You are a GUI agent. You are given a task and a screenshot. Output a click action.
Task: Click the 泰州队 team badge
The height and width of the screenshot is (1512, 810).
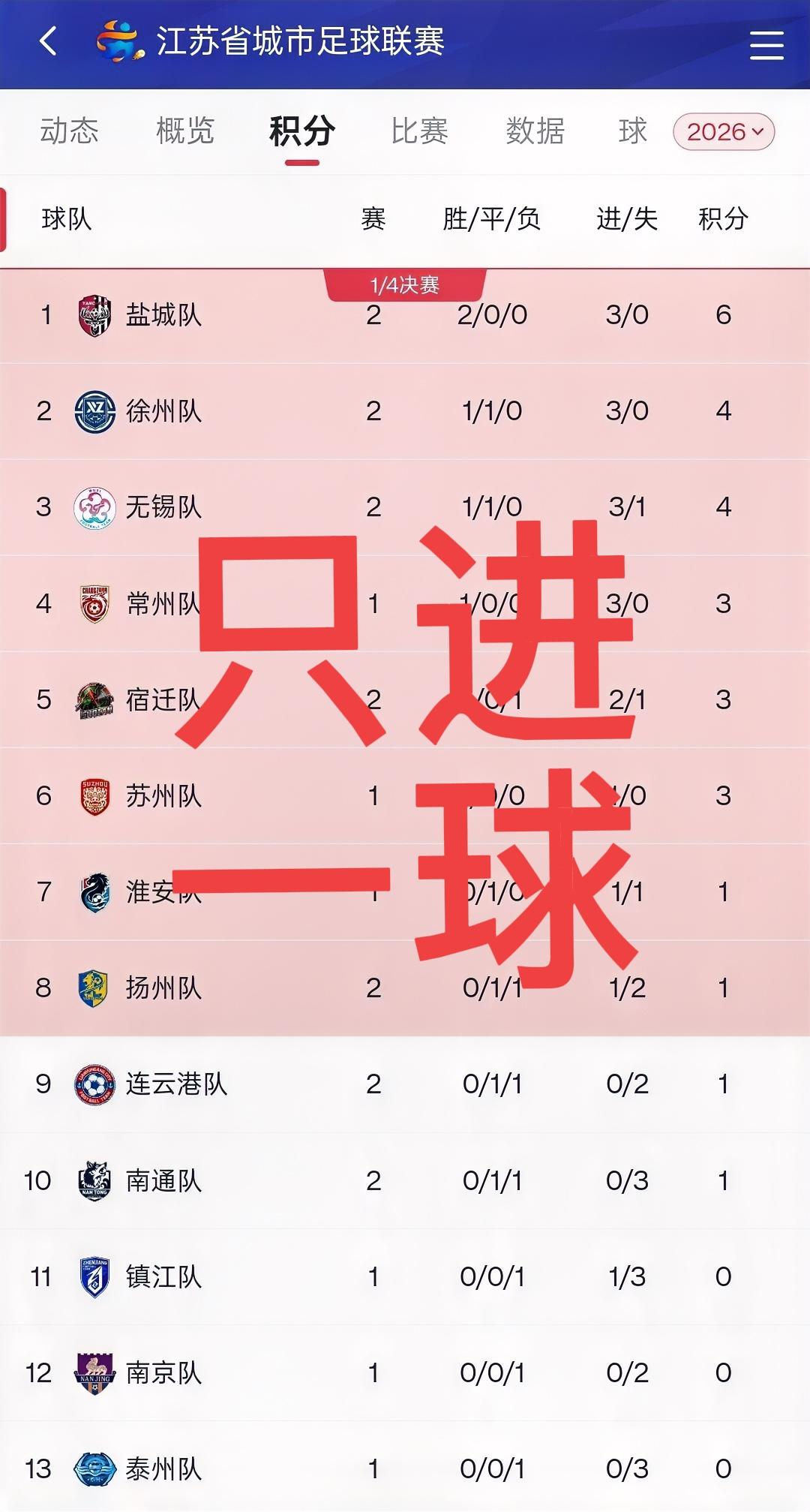[91, 1468]
